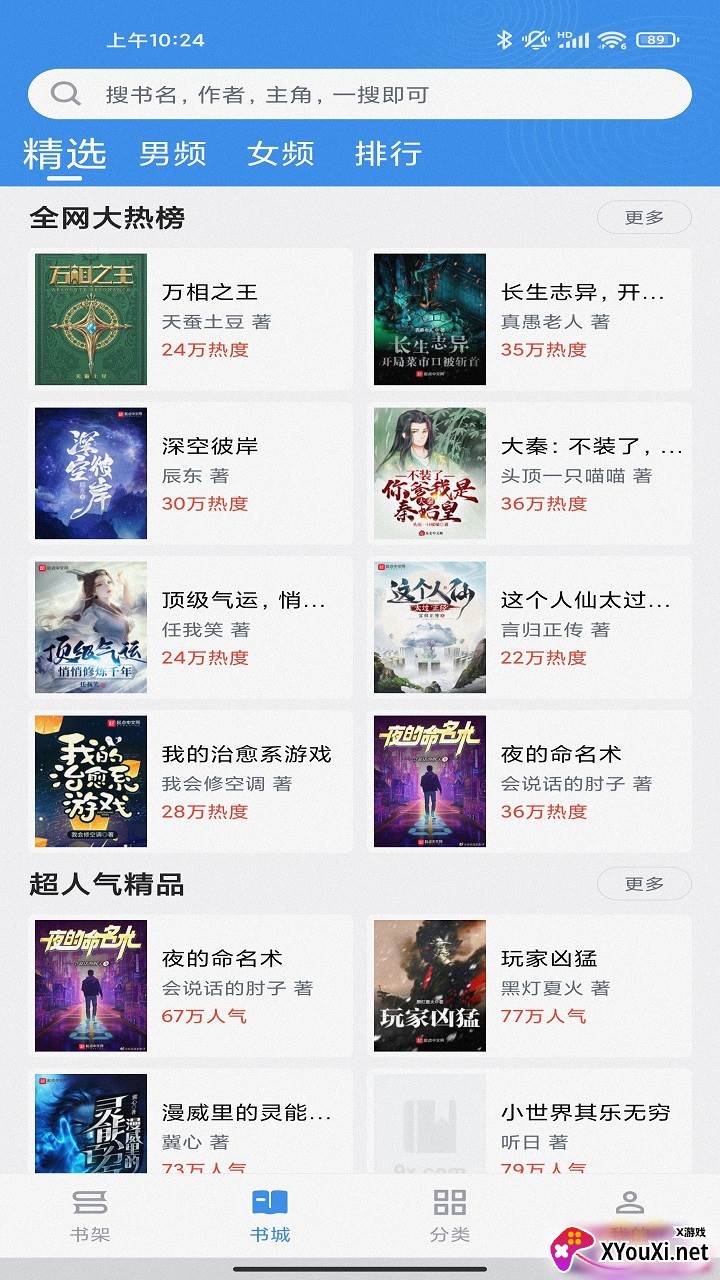Open the book 万相之王
Screen dimensions: 720x1280
point(191,319)
